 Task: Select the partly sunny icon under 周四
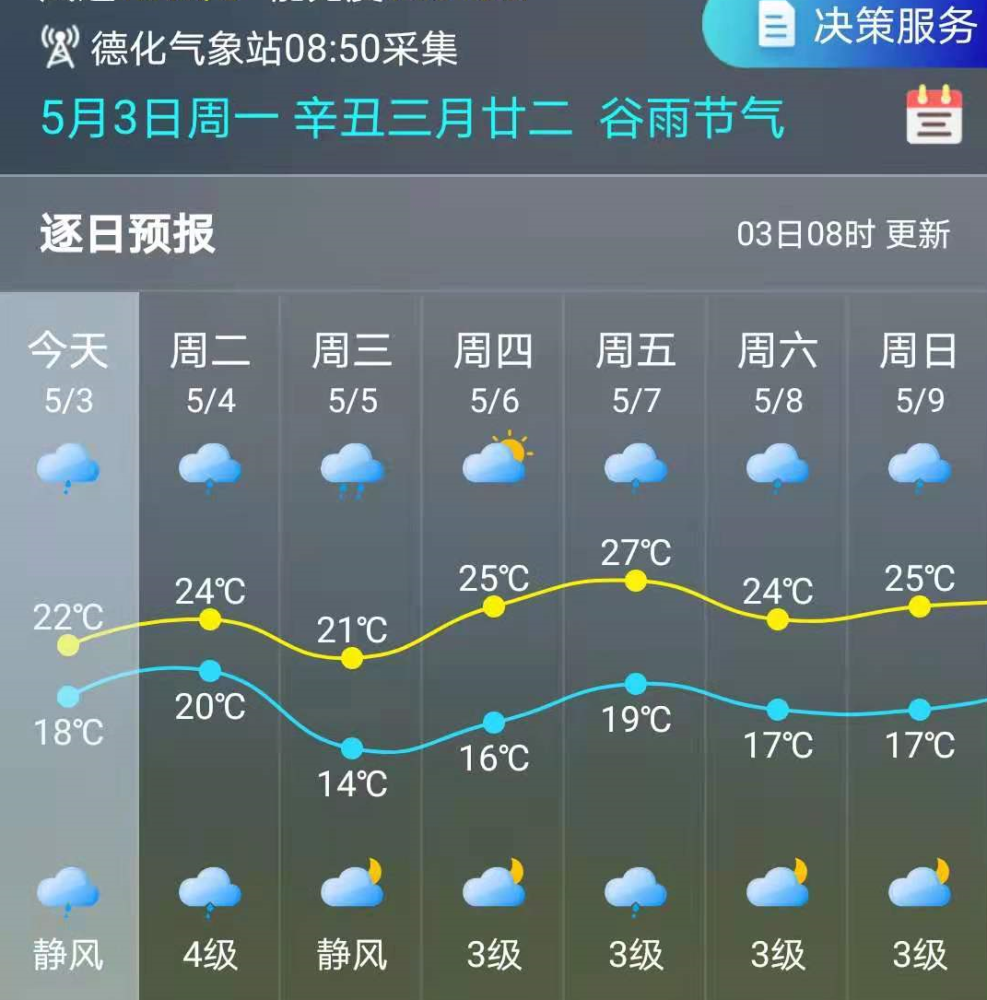coord(494,462)
